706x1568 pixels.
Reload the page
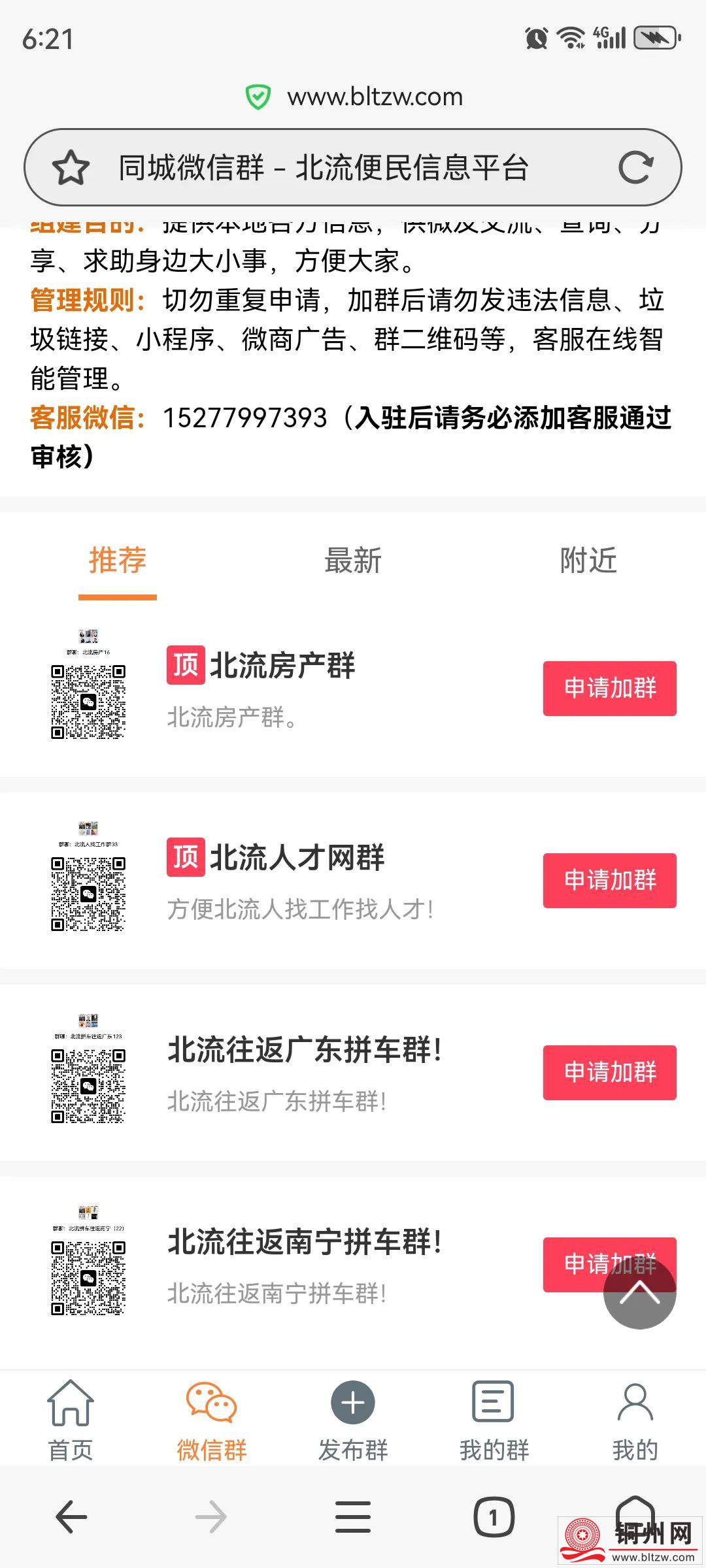(x=635, y=168)
